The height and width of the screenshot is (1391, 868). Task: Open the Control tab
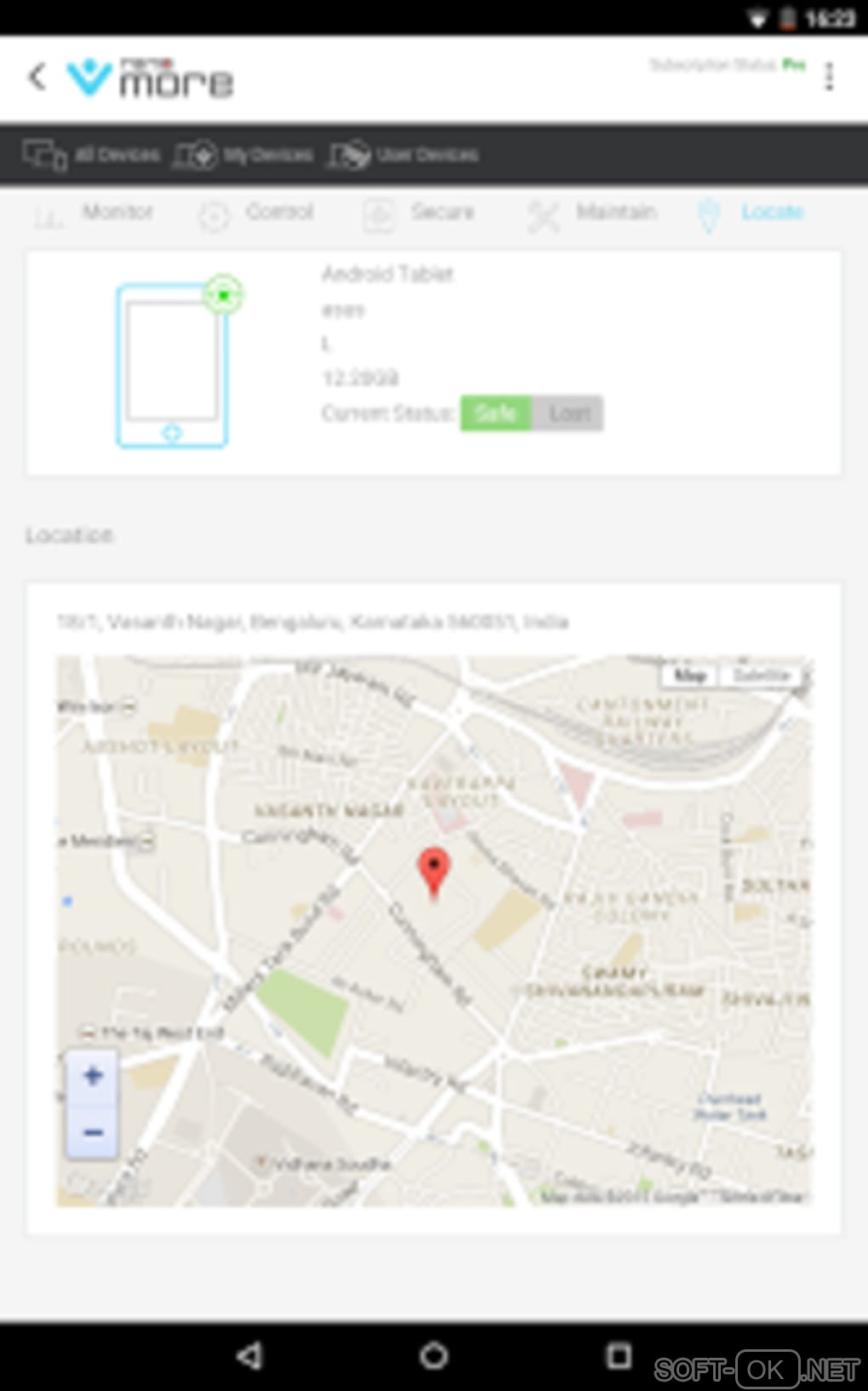point(257,213)
